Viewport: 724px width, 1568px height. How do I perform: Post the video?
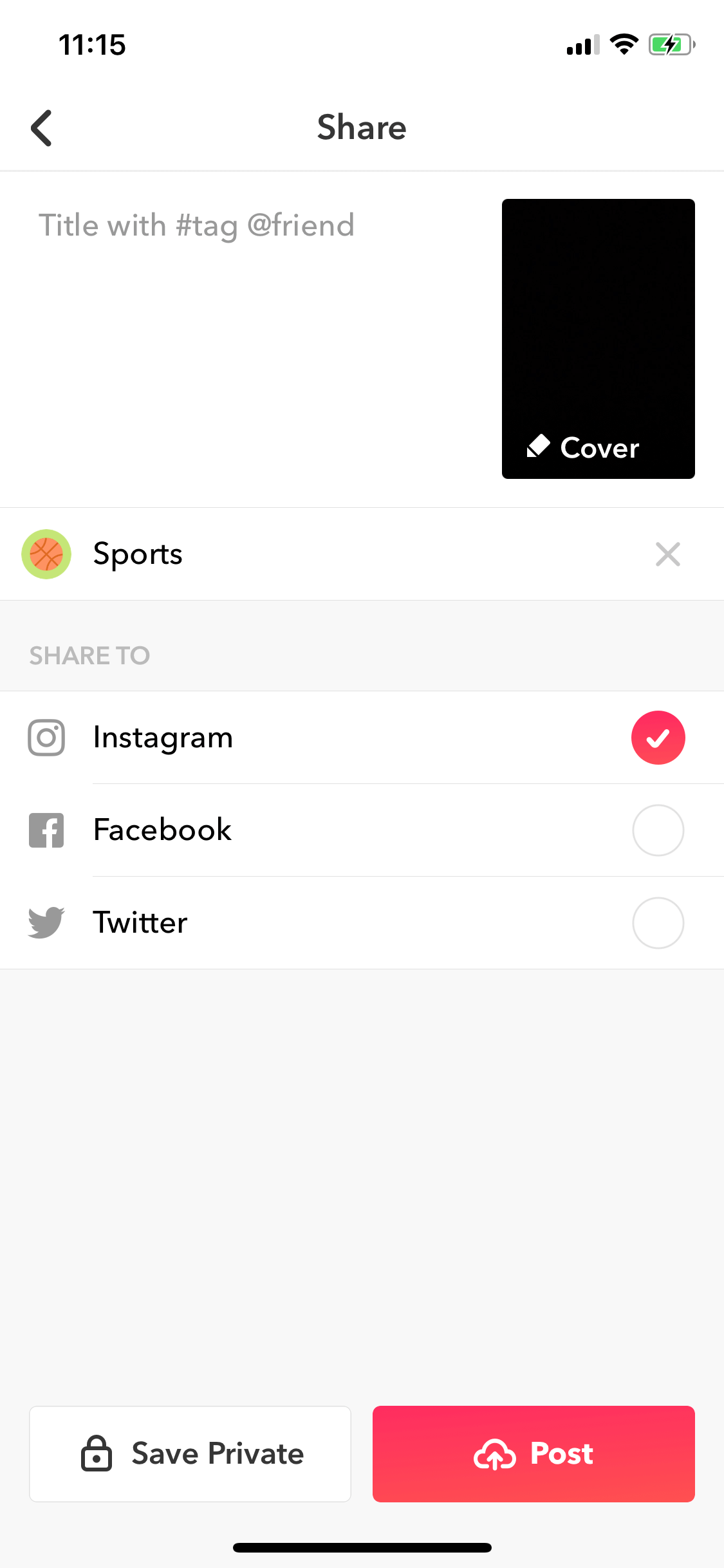(x=534, y=1454)
